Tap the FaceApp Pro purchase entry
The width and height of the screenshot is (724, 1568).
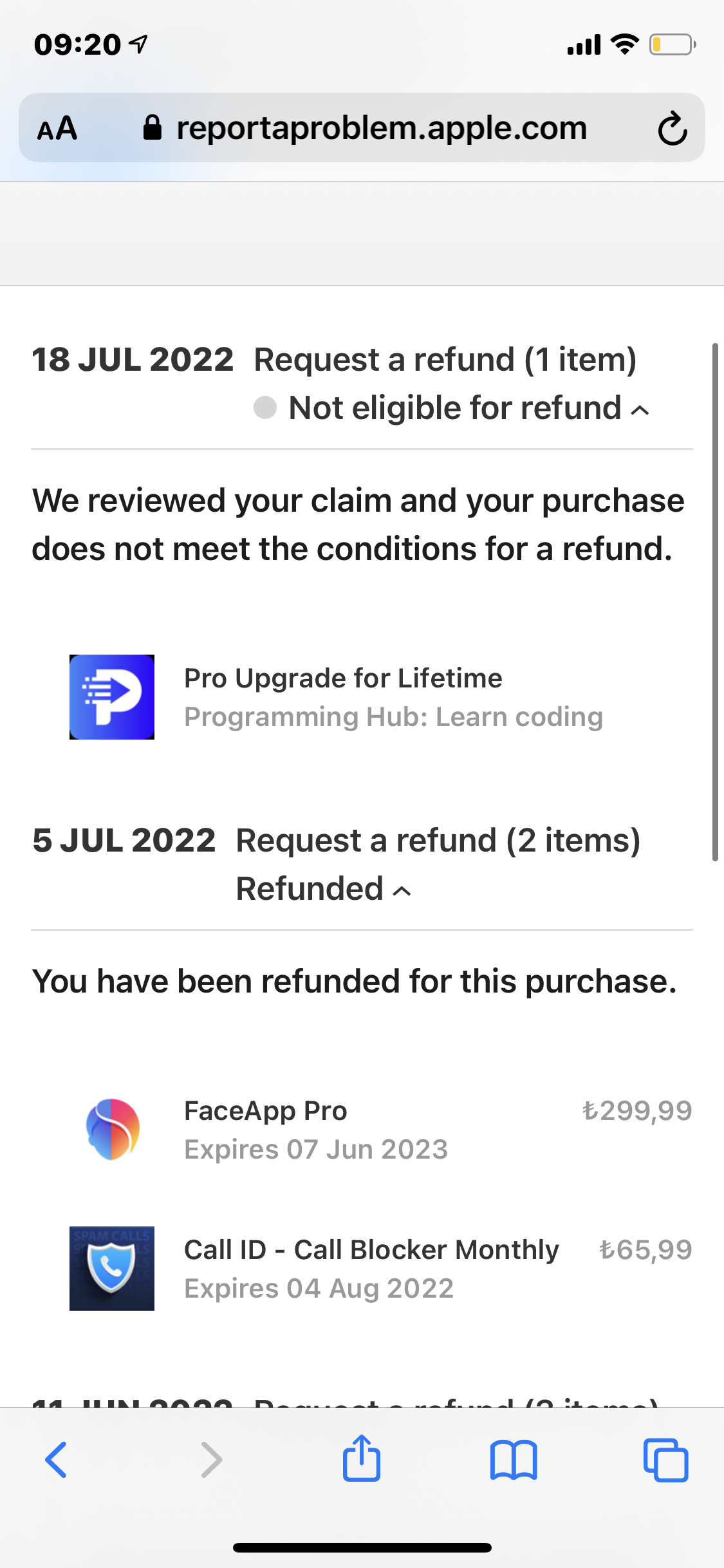pyautogui.click(x=265, y=1109)
